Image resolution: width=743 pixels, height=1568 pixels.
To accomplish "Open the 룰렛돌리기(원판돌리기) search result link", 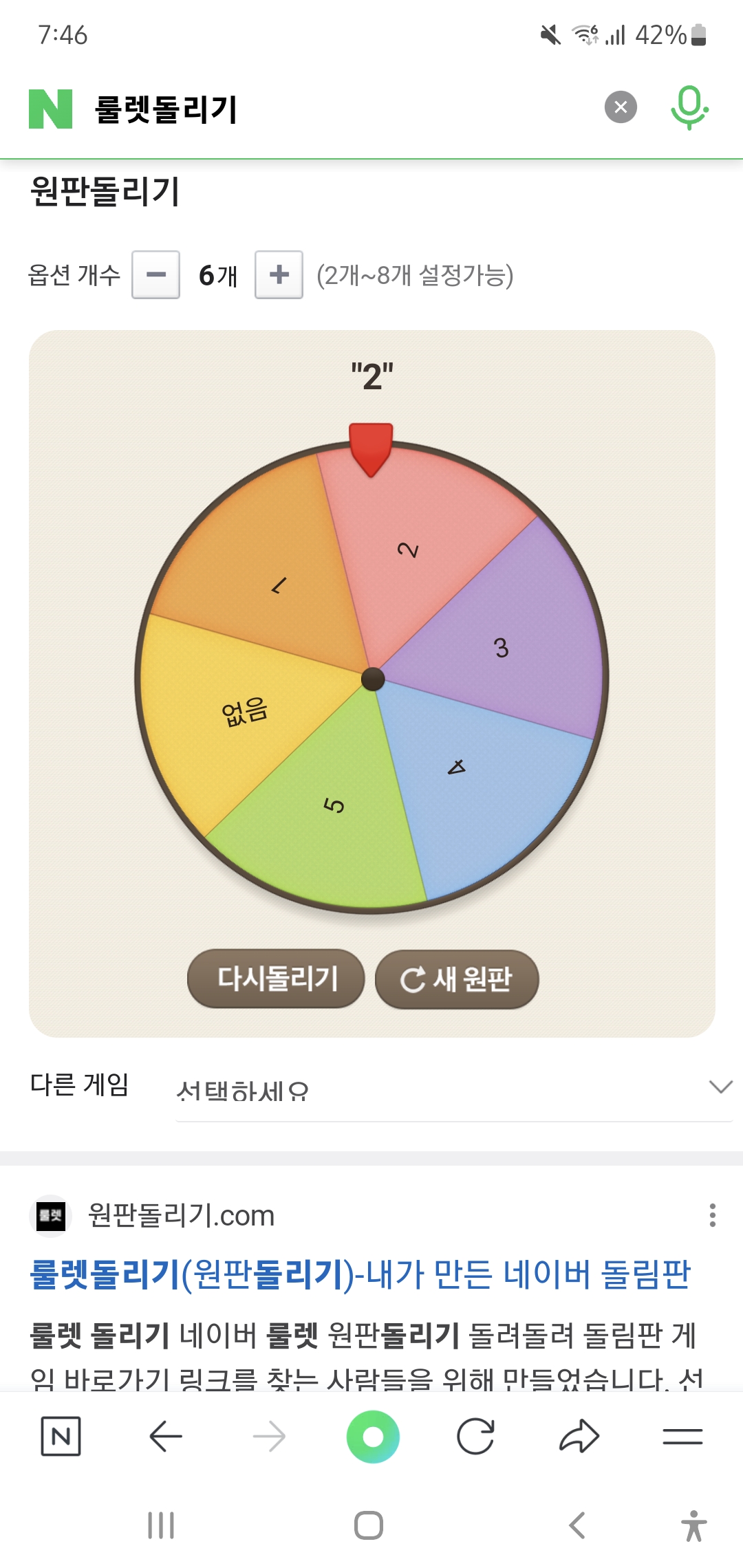I will [360, 1274].
